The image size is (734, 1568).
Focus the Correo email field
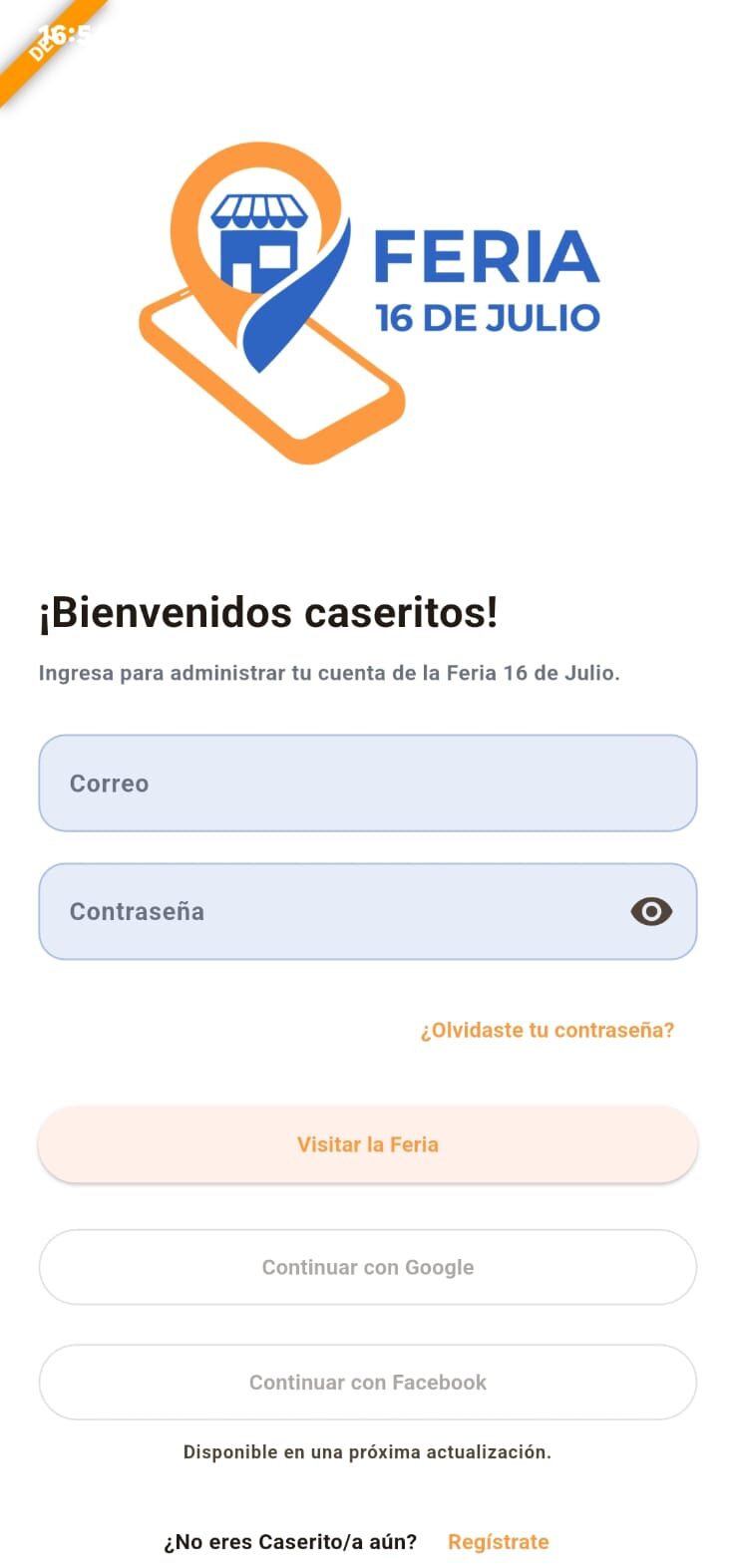[x=367, y=784]
